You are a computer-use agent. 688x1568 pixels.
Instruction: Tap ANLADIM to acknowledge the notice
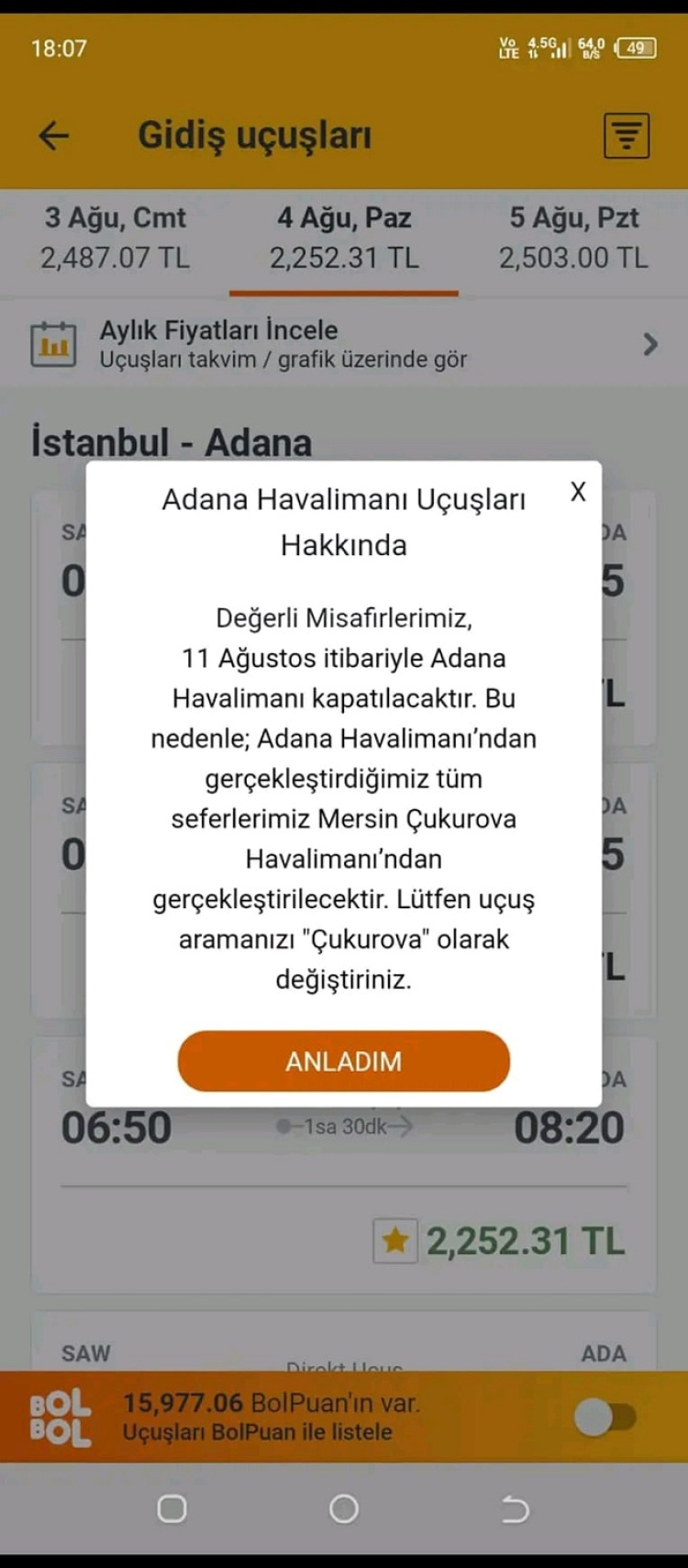pyautogui.click(x=343, y=1061)
